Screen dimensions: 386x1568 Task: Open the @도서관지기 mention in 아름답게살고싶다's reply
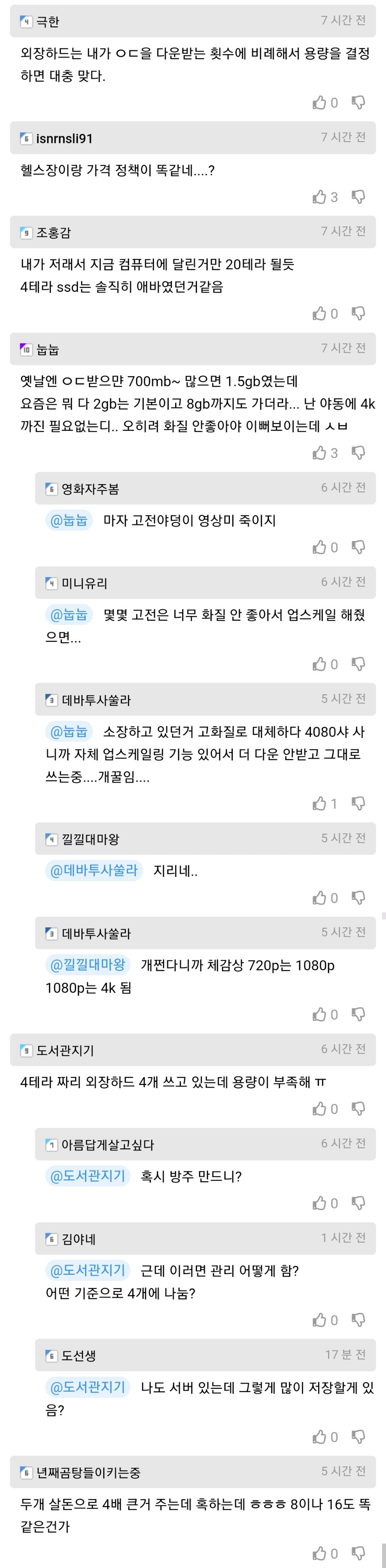point(88,1176)
